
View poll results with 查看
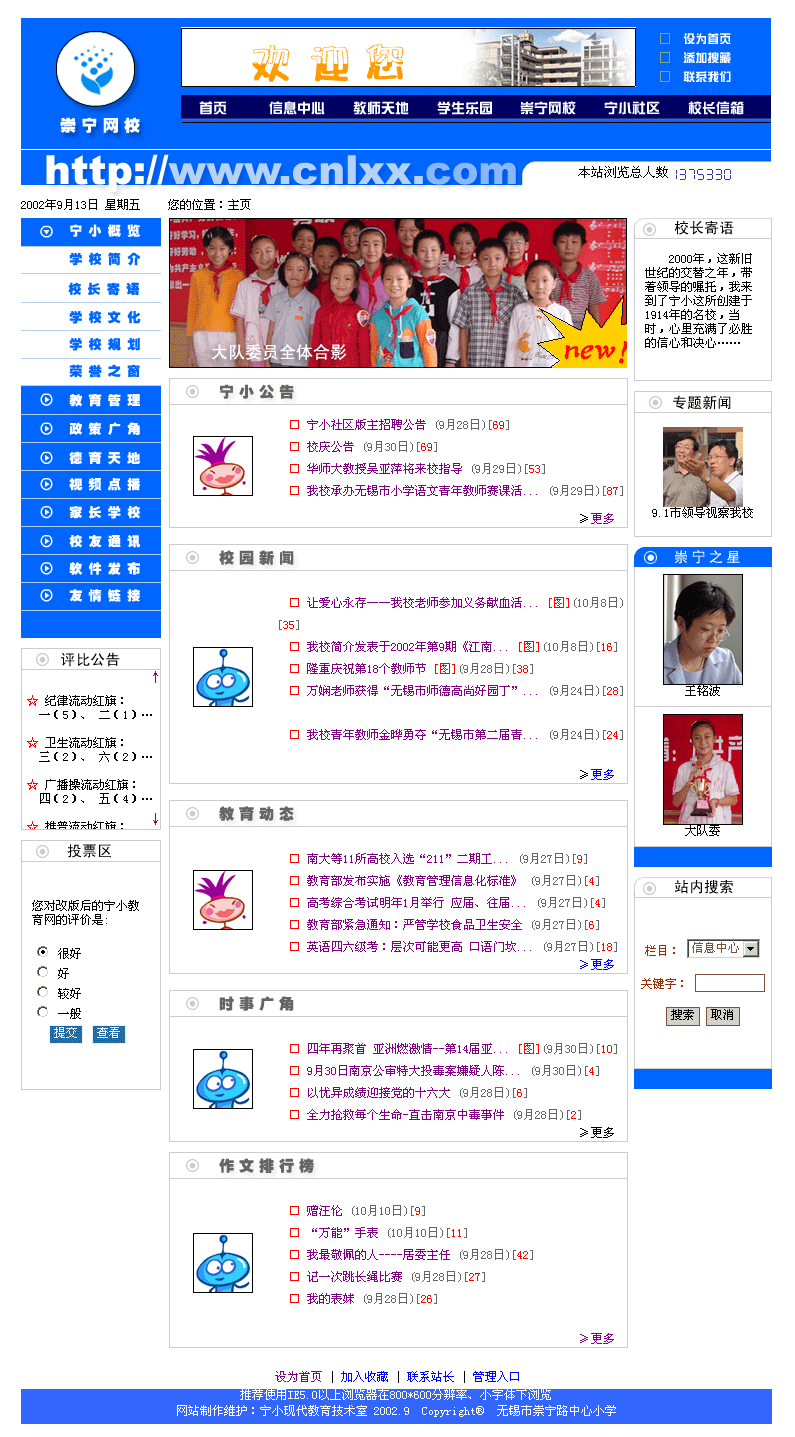(109, 1034)
